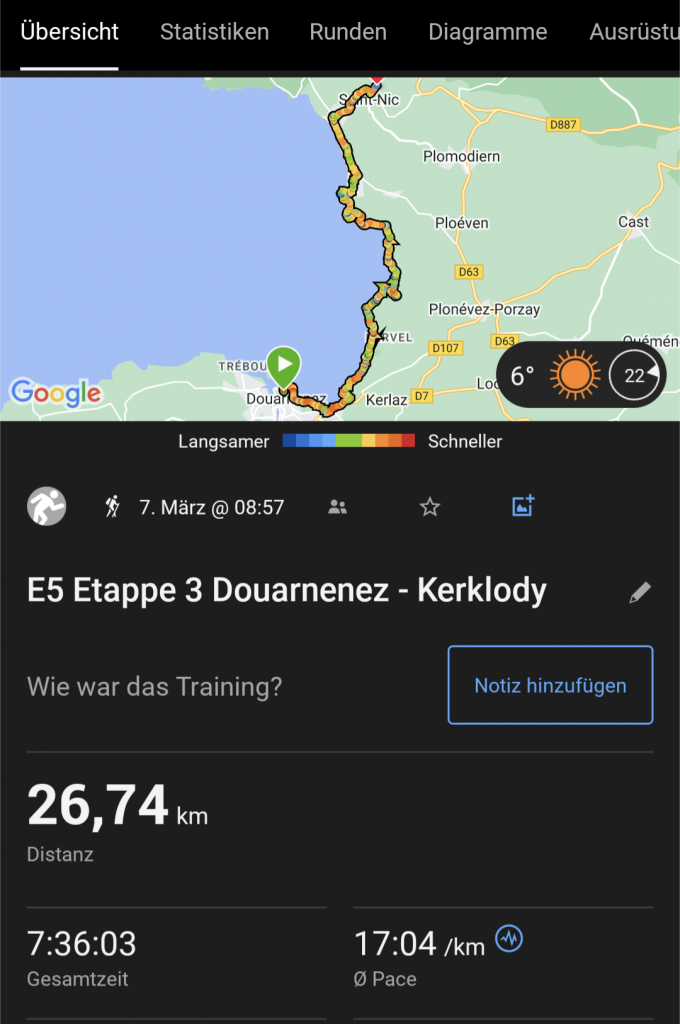The width and height of the screenshot is (680, 1024).
Task: Open the Runden tab
Action: click(348, 32)
